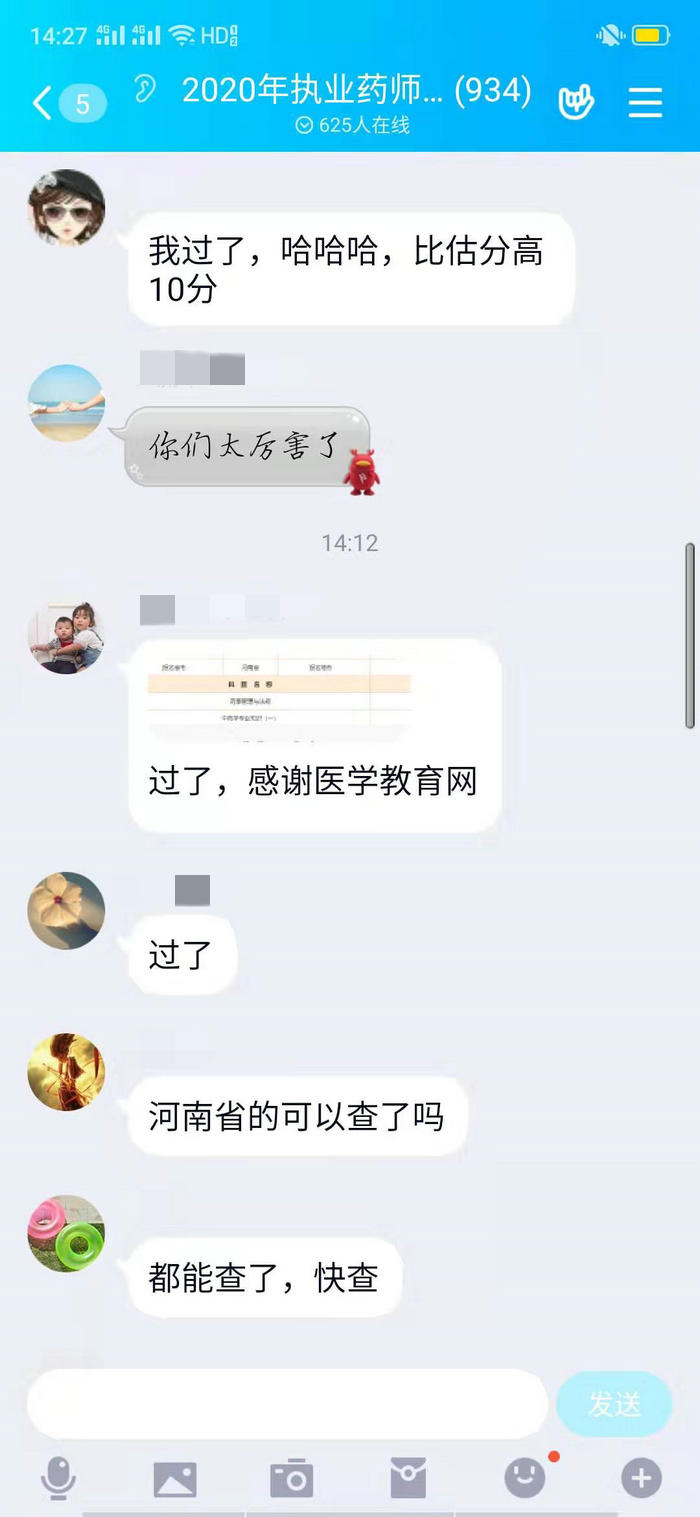Open avatar of sunglasses user who passed
This screenshot has height=1517, width=700.
coord(66,206)
